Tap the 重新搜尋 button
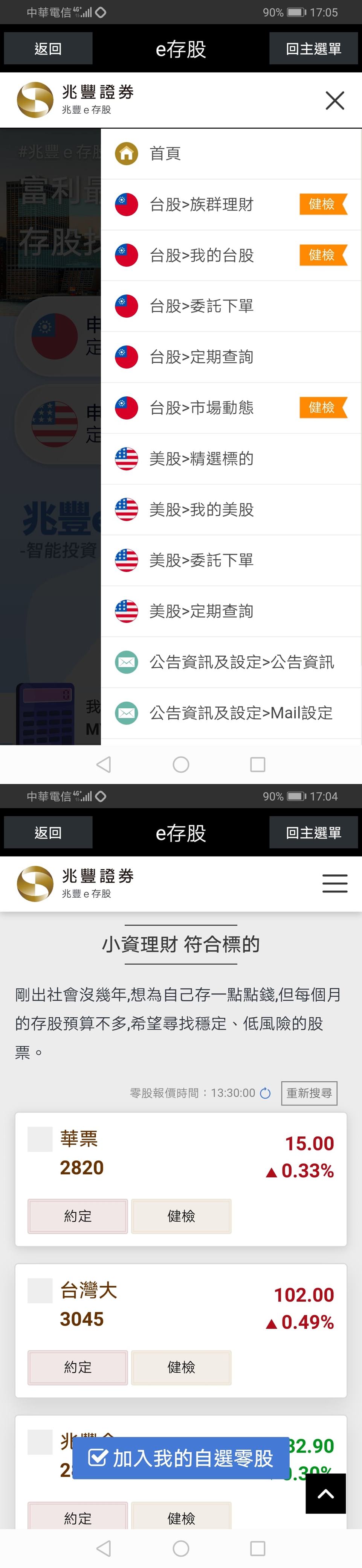The width and height of the screenshot is (362, 1568). tap(309, 1093)
